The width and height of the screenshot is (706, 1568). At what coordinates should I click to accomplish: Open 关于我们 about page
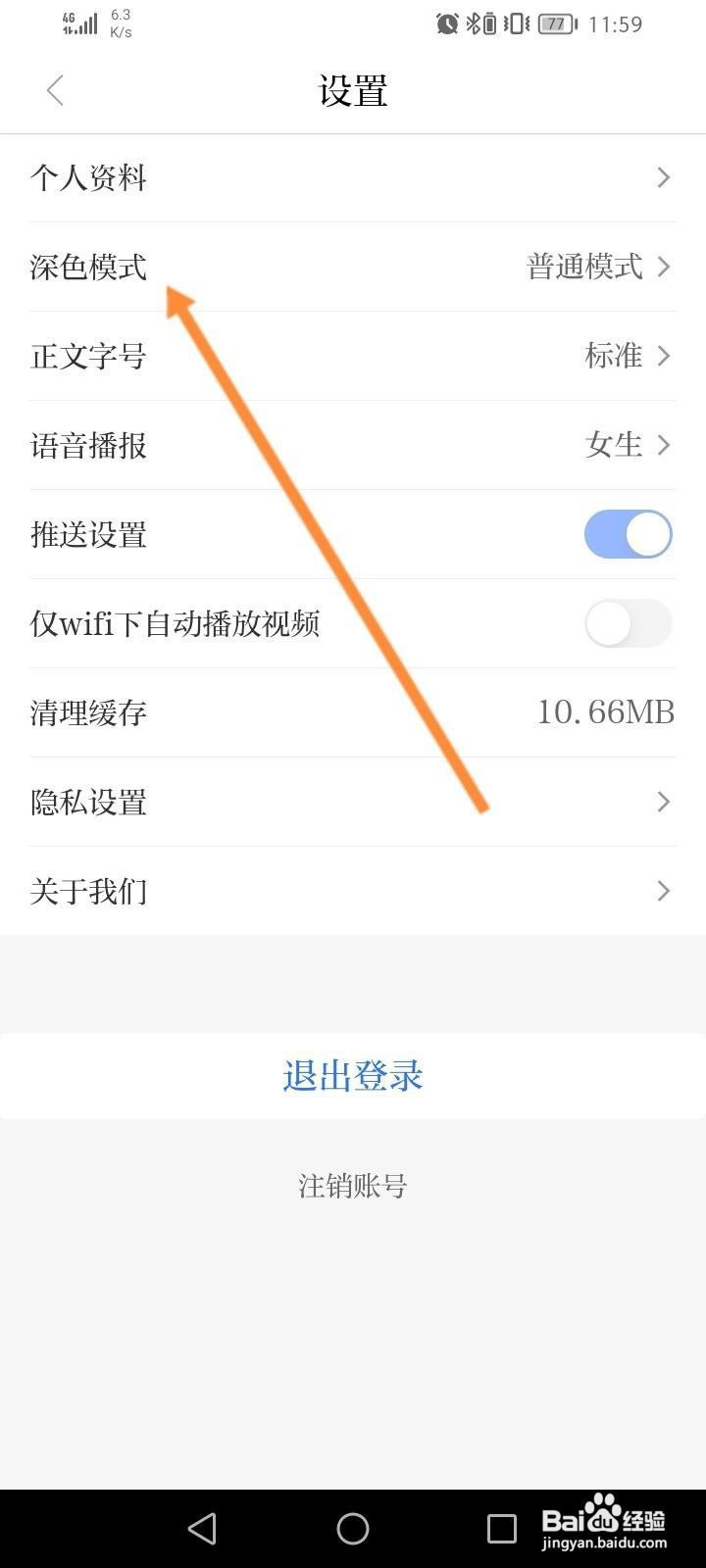353,891
